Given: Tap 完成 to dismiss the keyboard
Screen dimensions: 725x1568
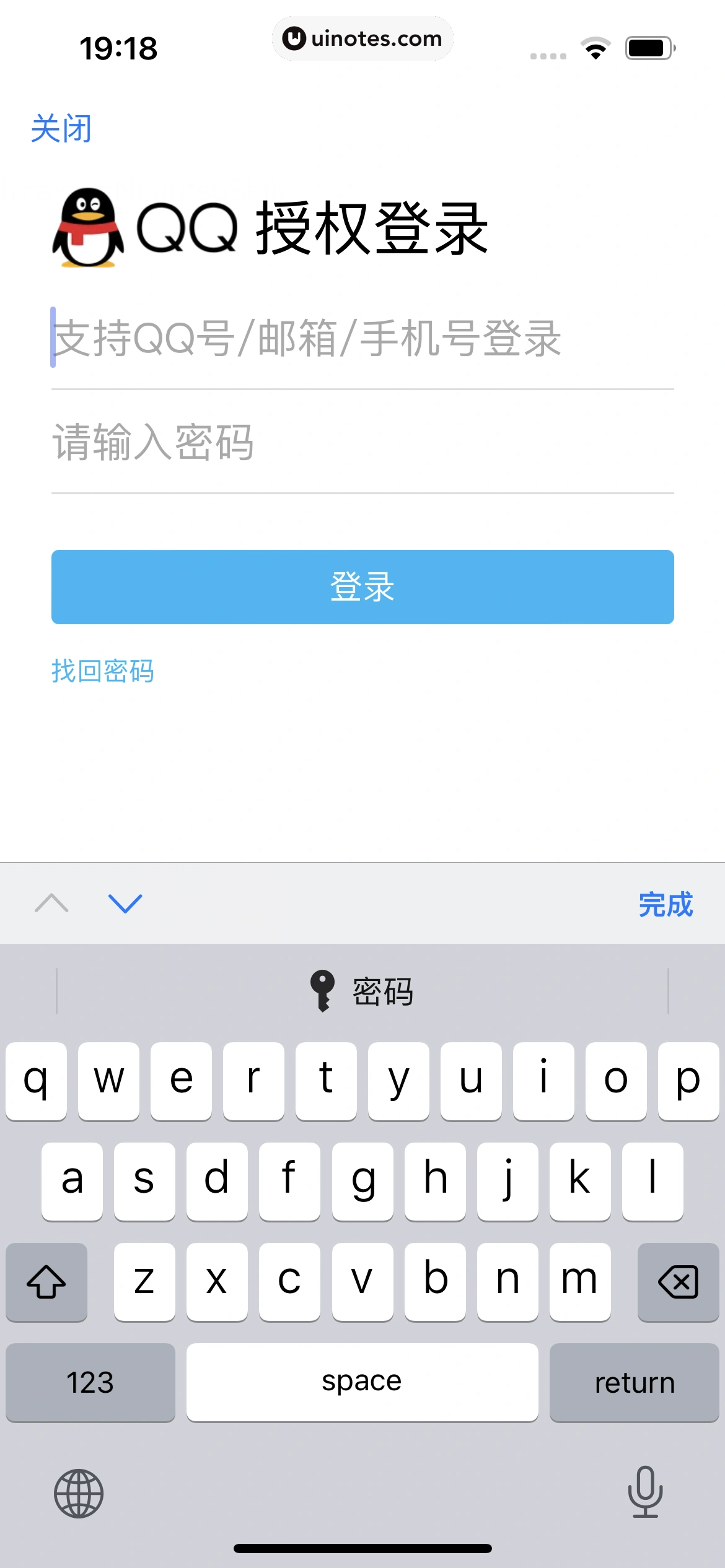Looking at the screenshot, I should [x=666, y=904].
